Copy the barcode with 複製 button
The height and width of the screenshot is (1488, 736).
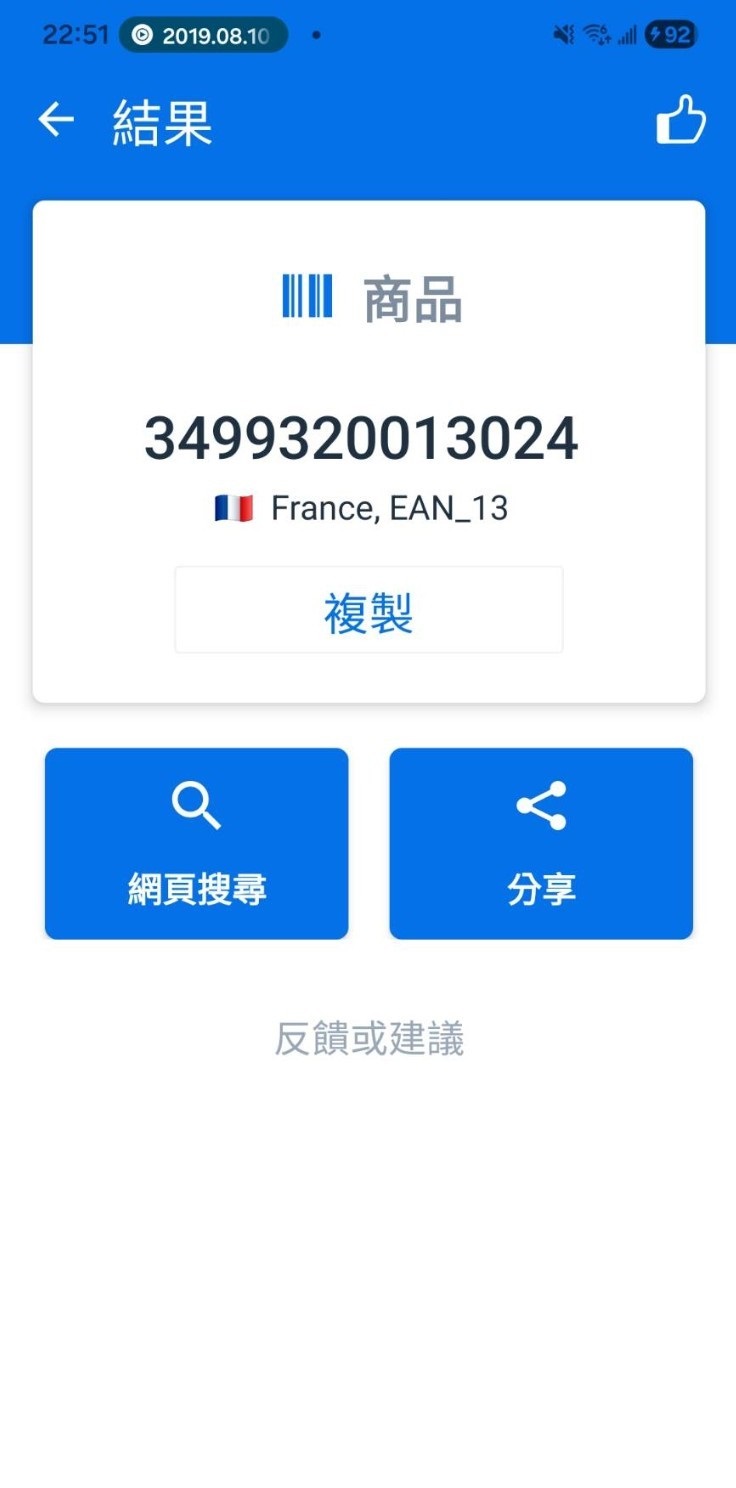pyautogui.click(x=368, y=610)
